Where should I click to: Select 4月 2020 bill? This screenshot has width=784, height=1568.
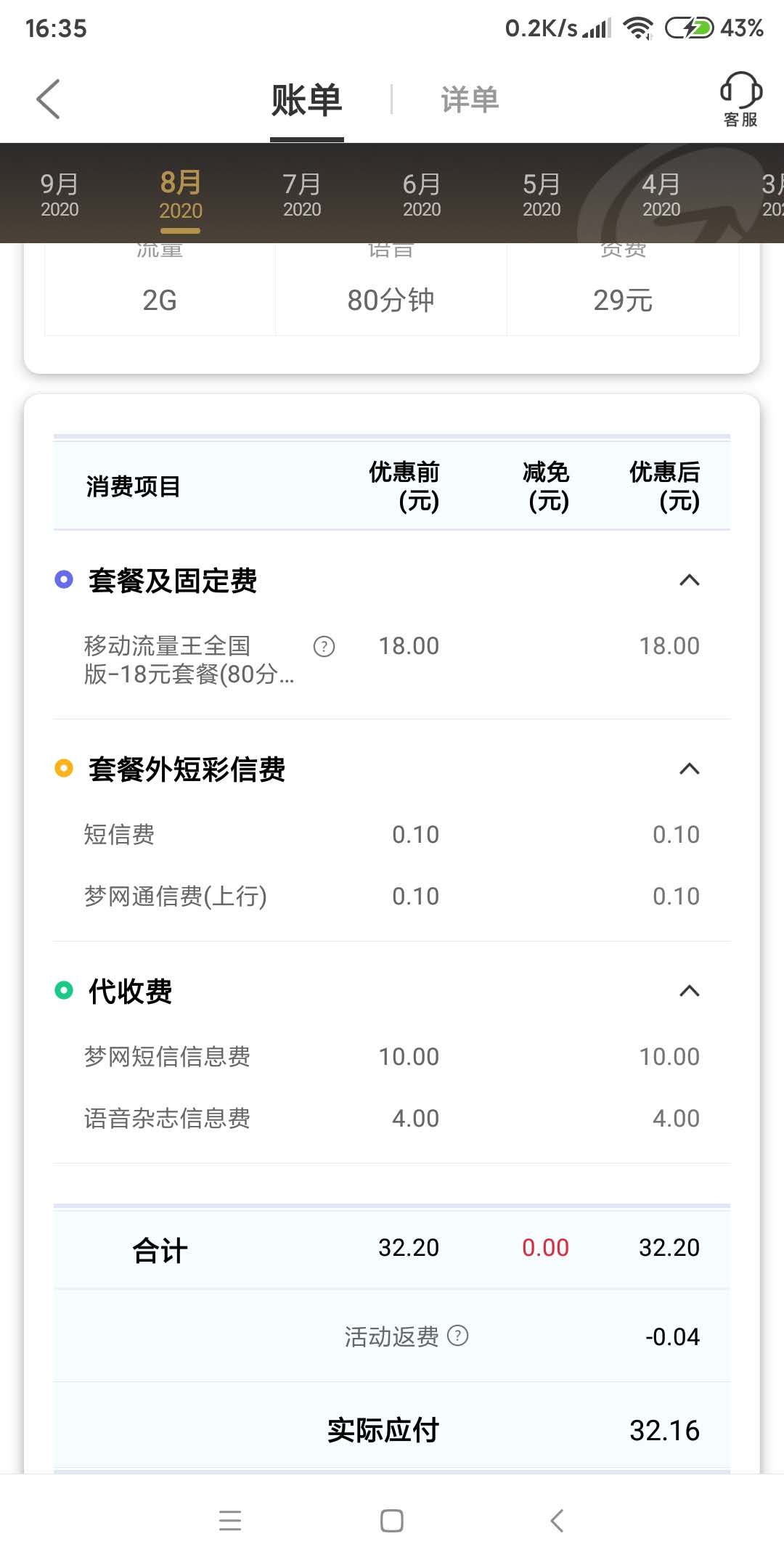coord(661,195)
